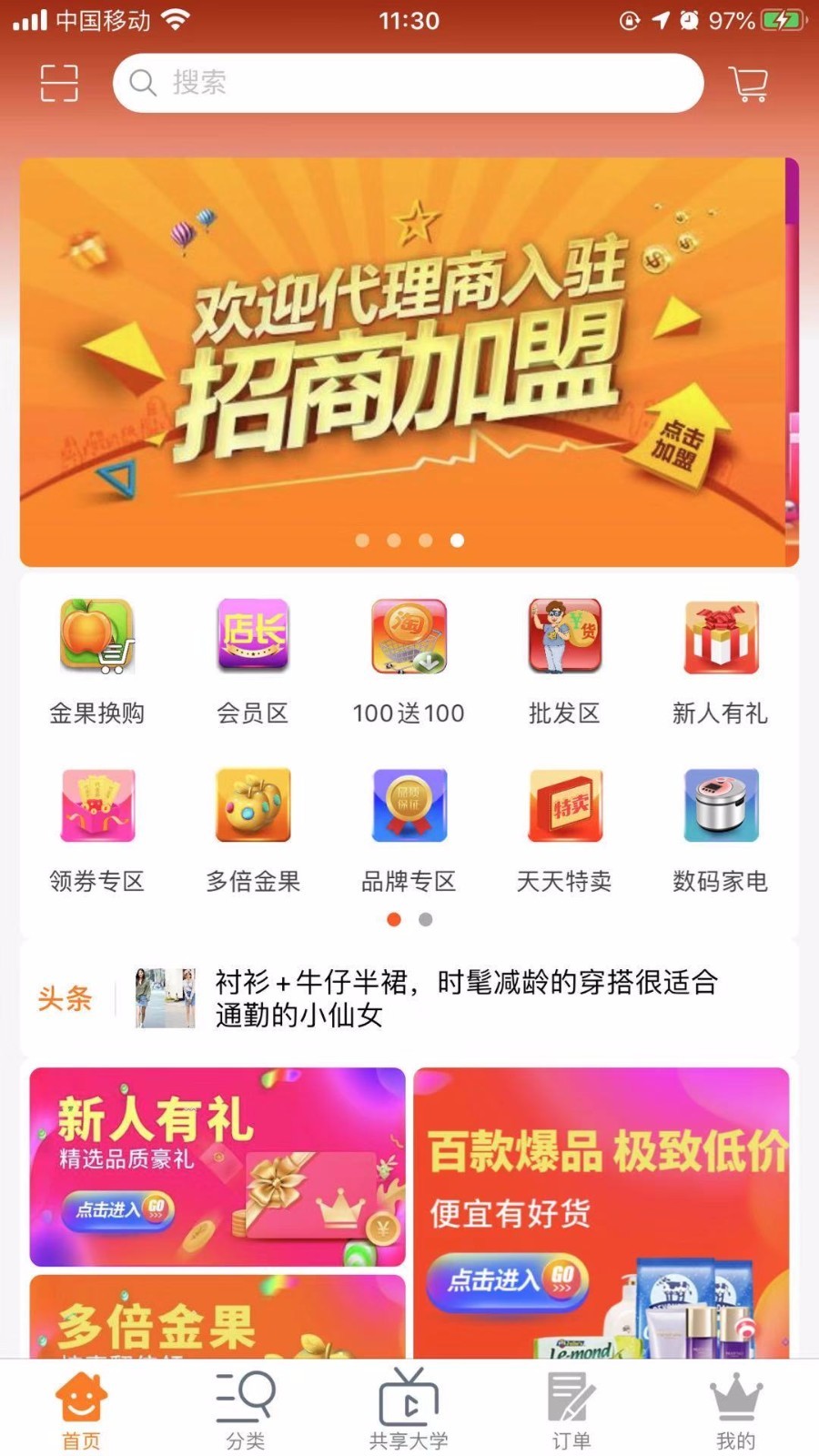Viewport: 819px width, 1456px height.
Task: Select the first carousel indicator dot
Action: click(x=362, y=541)
